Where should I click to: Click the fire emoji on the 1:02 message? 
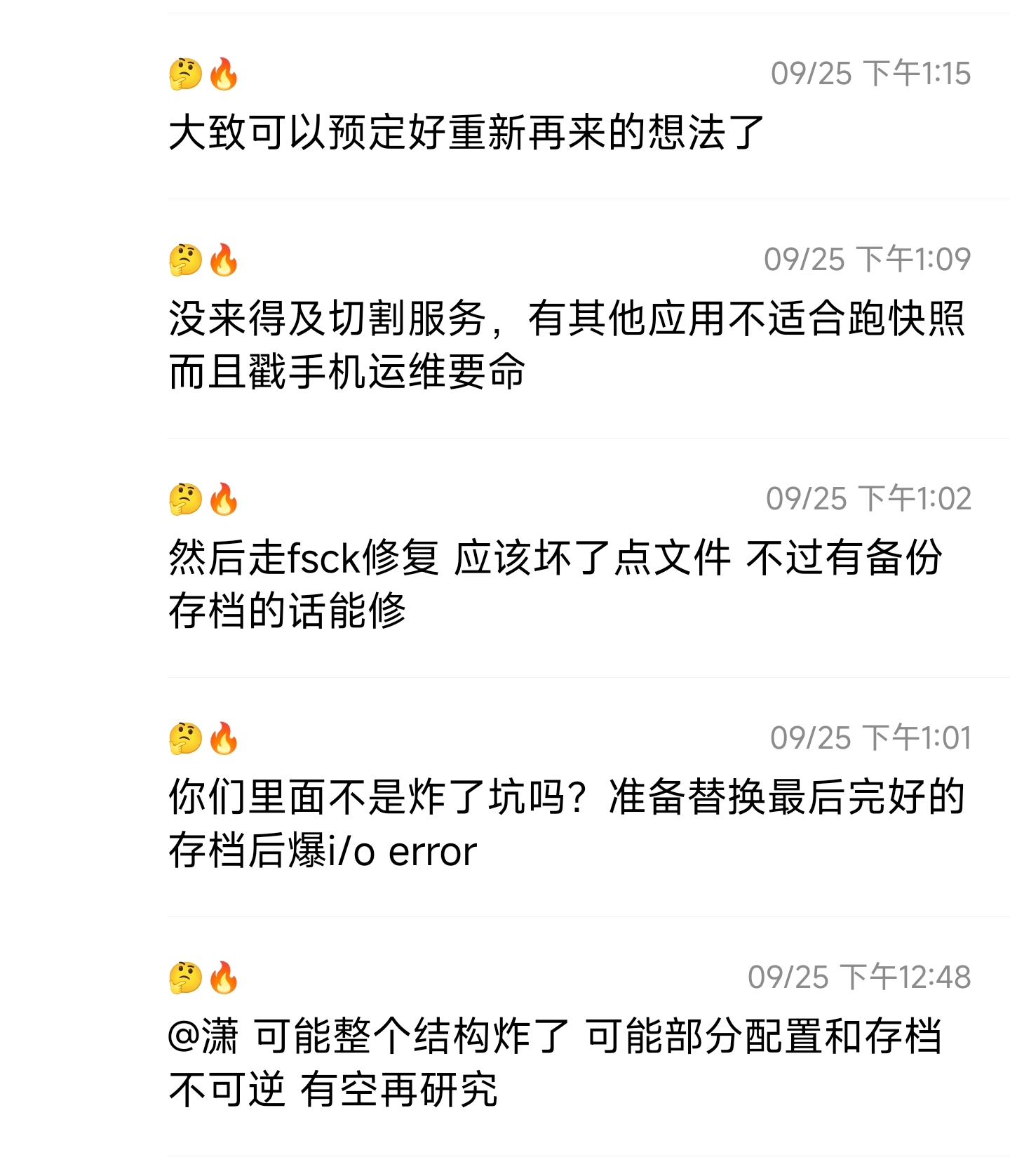coord(224,500)
